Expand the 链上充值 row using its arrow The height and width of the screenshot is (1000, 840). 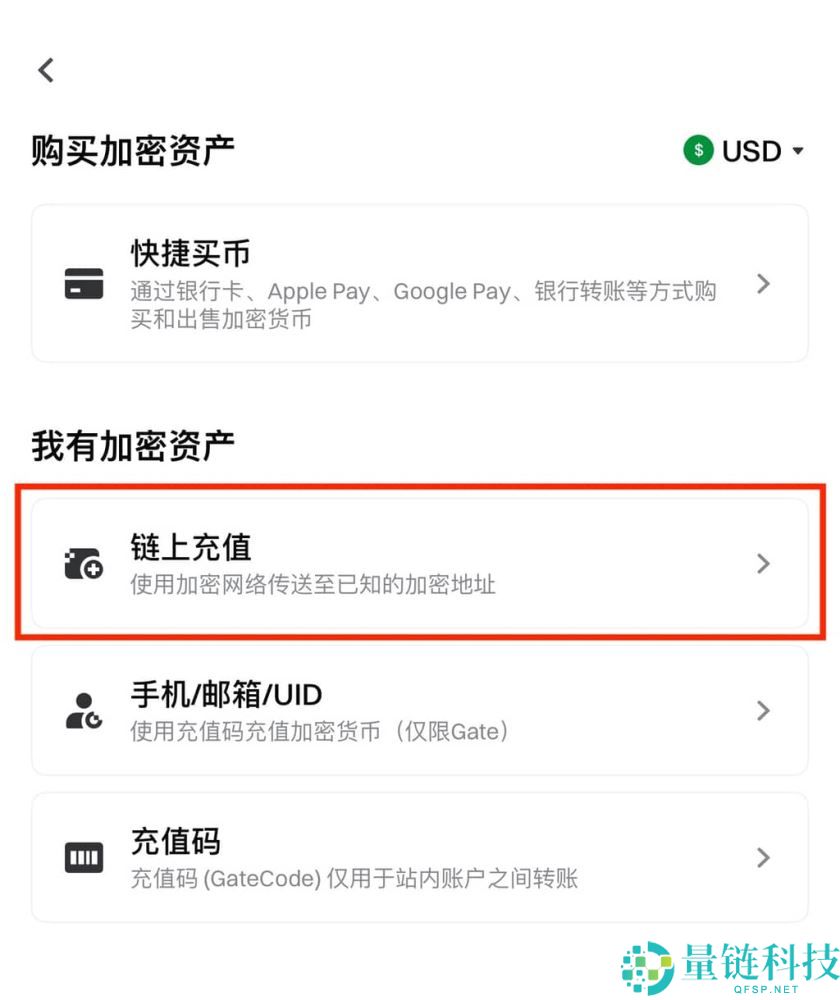[x=763, y=563]
